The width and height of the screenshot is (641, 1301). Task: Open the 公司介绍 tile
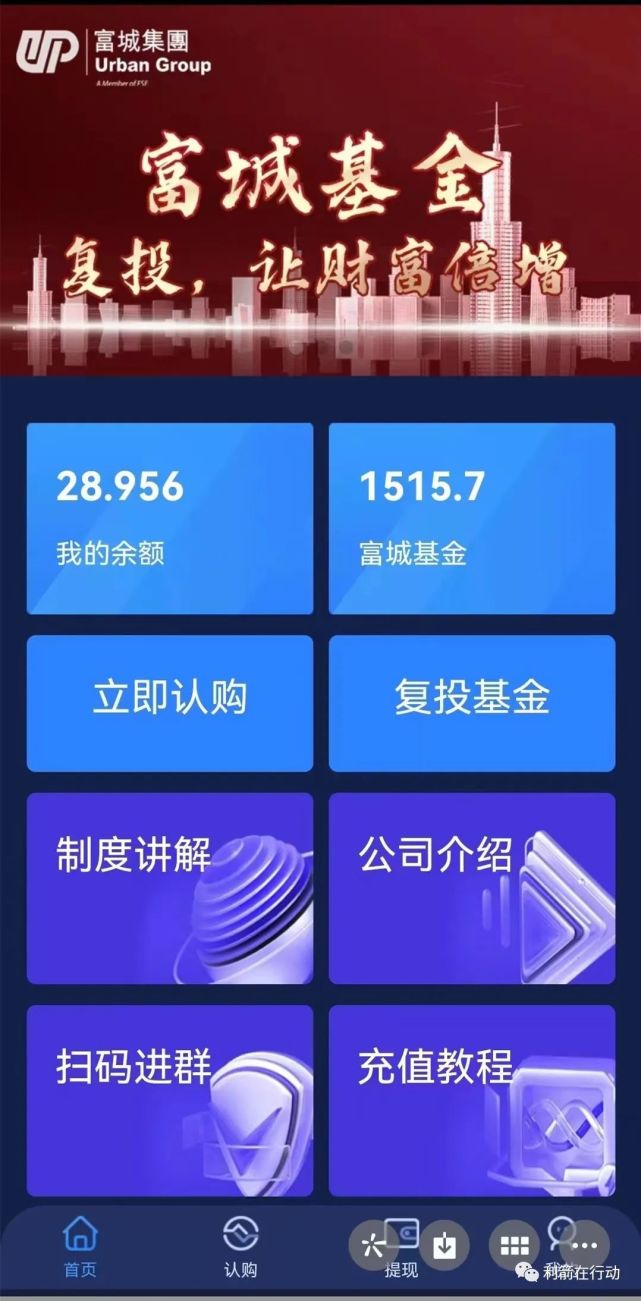click(x=472, y=889)
